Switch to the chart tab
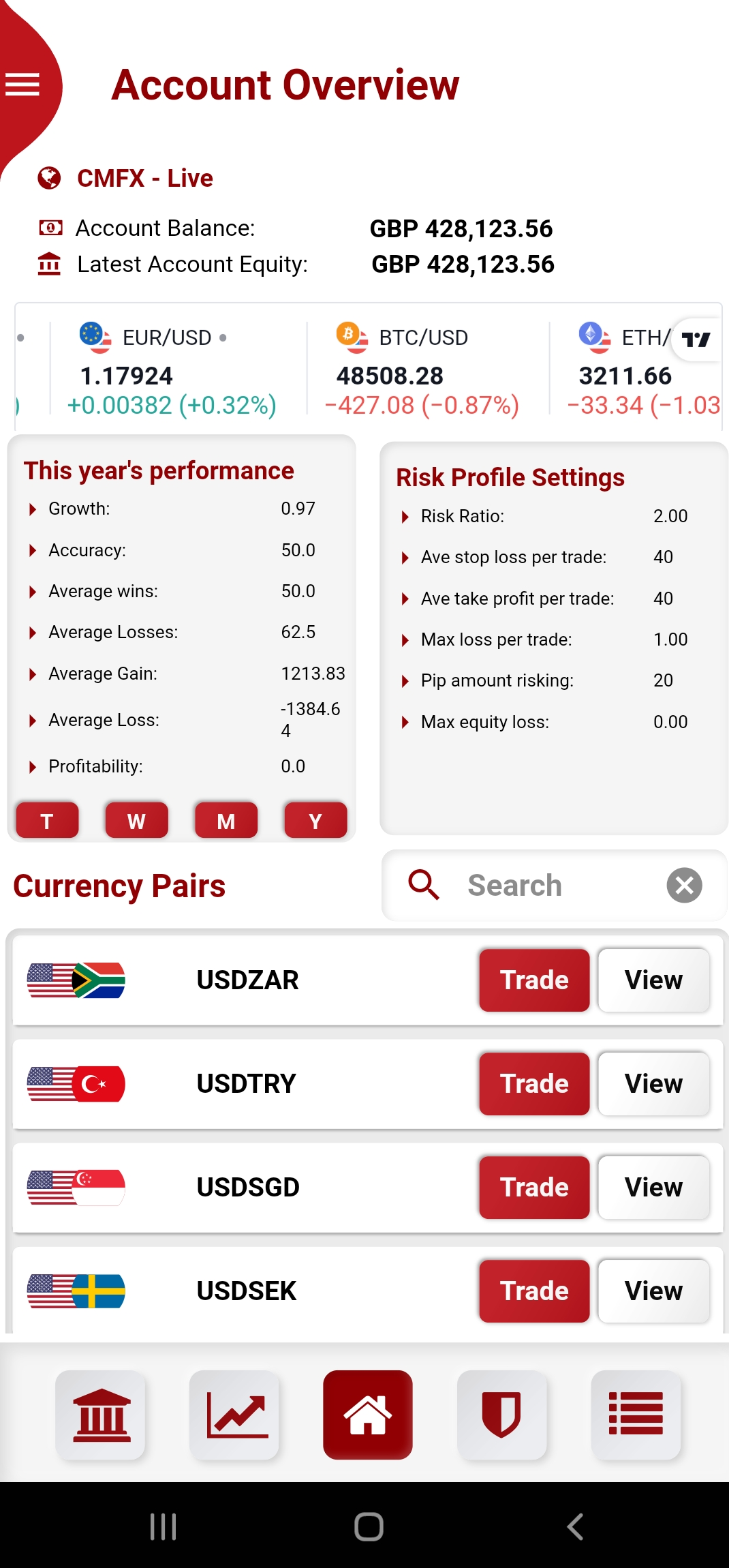Screen dimensions: 729x1568 (x=234, y=1415)
